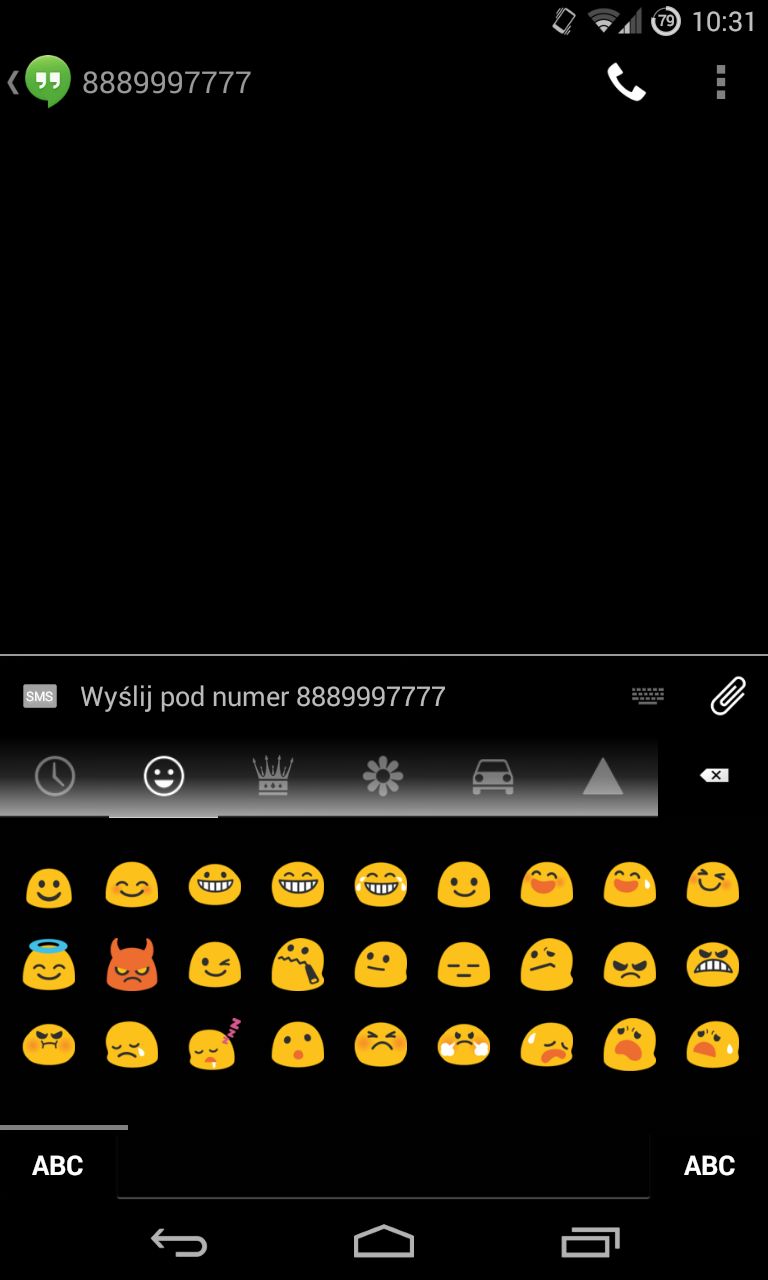
Task: Tap the left ABC key
Action: (x=58, y=1165)
